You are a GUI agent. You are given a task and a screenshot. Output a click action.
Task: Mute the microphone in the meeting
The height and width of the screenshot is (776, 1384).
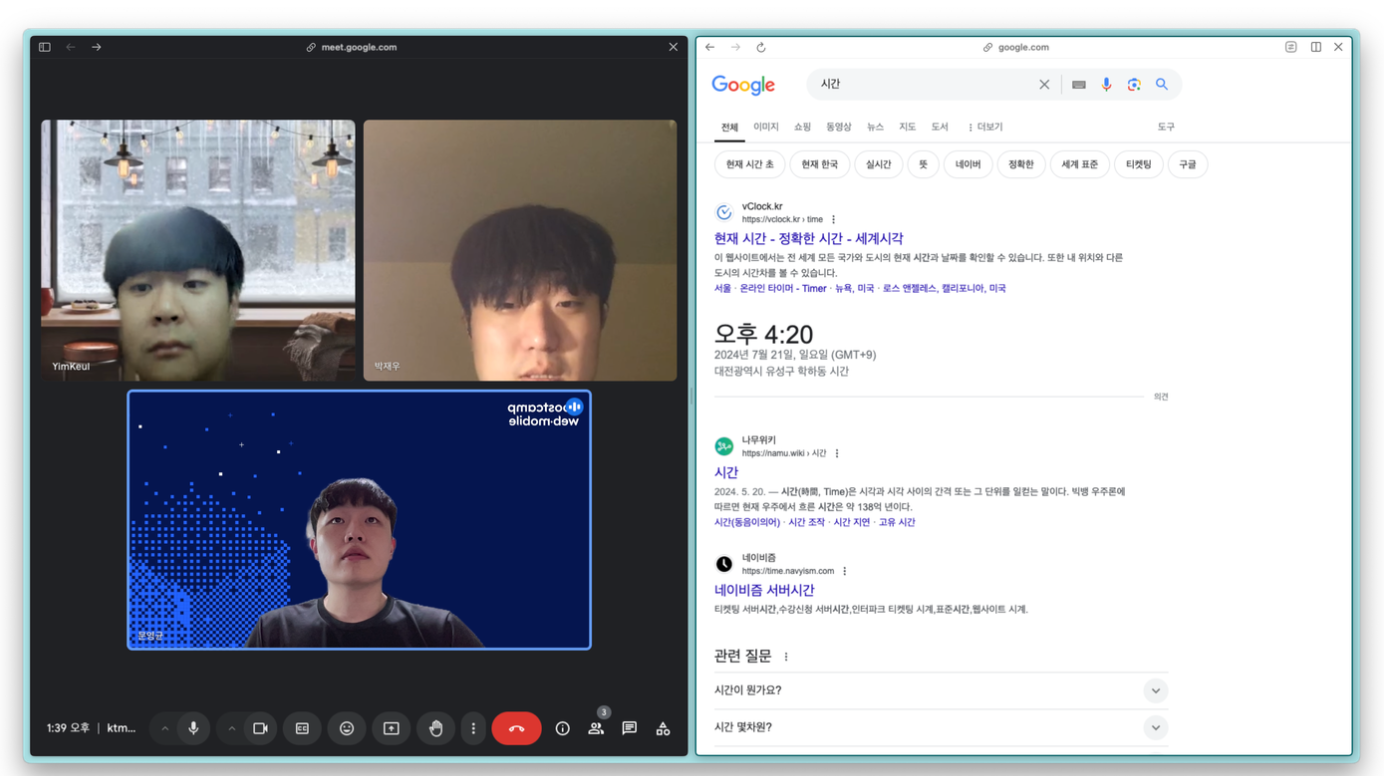coord(193,728)
